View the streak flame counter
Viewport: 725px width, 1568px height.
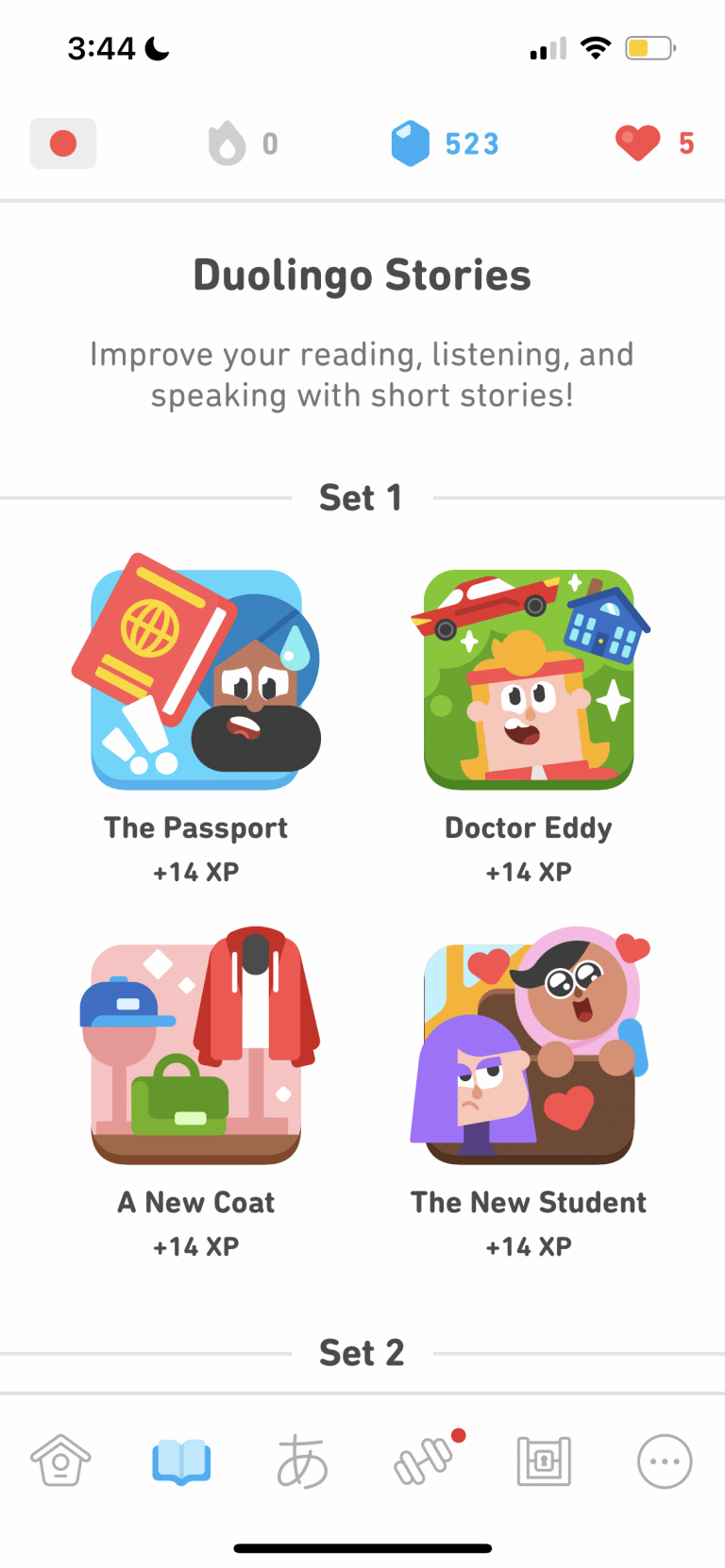click(243, 143)
